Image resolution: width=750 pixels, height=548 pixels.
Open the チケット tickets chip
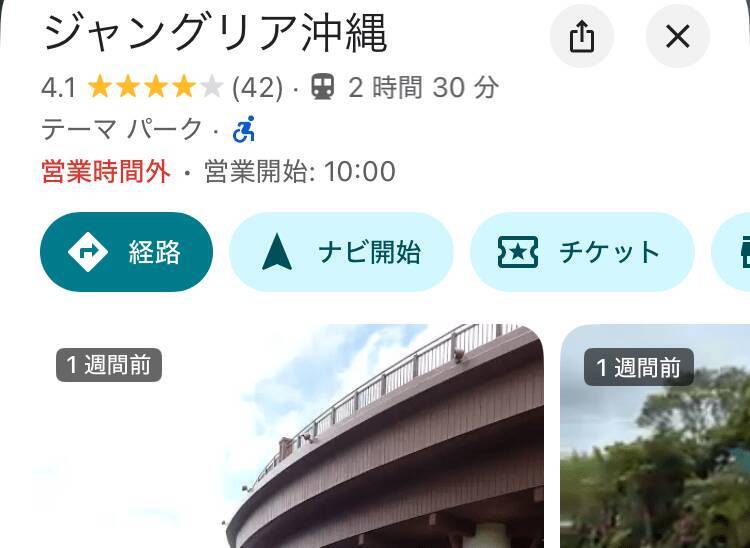(x=582, y=252)
